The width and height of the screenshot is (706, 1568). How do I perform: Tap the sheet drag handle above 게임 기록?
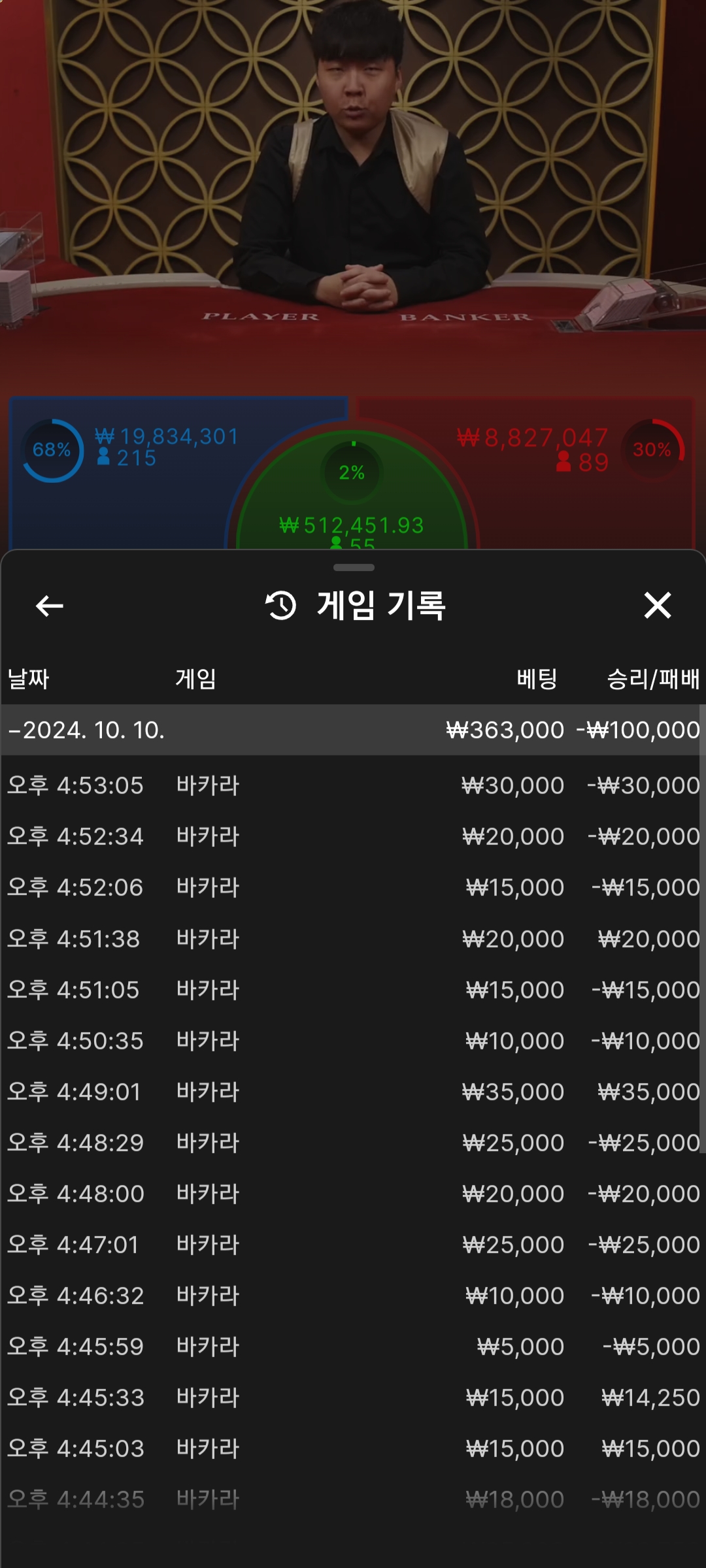(354, 567)
